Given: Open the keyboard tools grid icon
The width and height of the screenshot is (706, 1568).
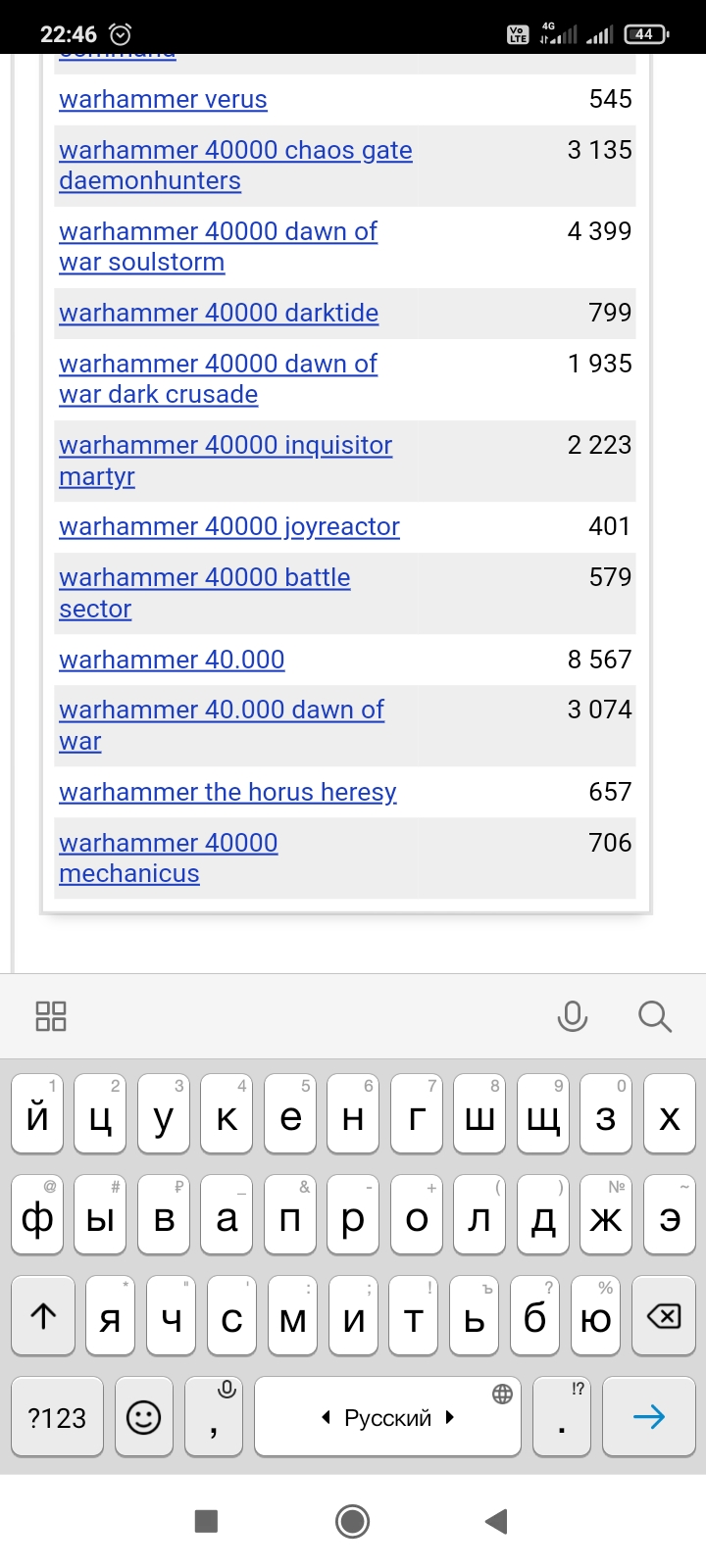Looking at the screenshot, I should [51, 1016].
